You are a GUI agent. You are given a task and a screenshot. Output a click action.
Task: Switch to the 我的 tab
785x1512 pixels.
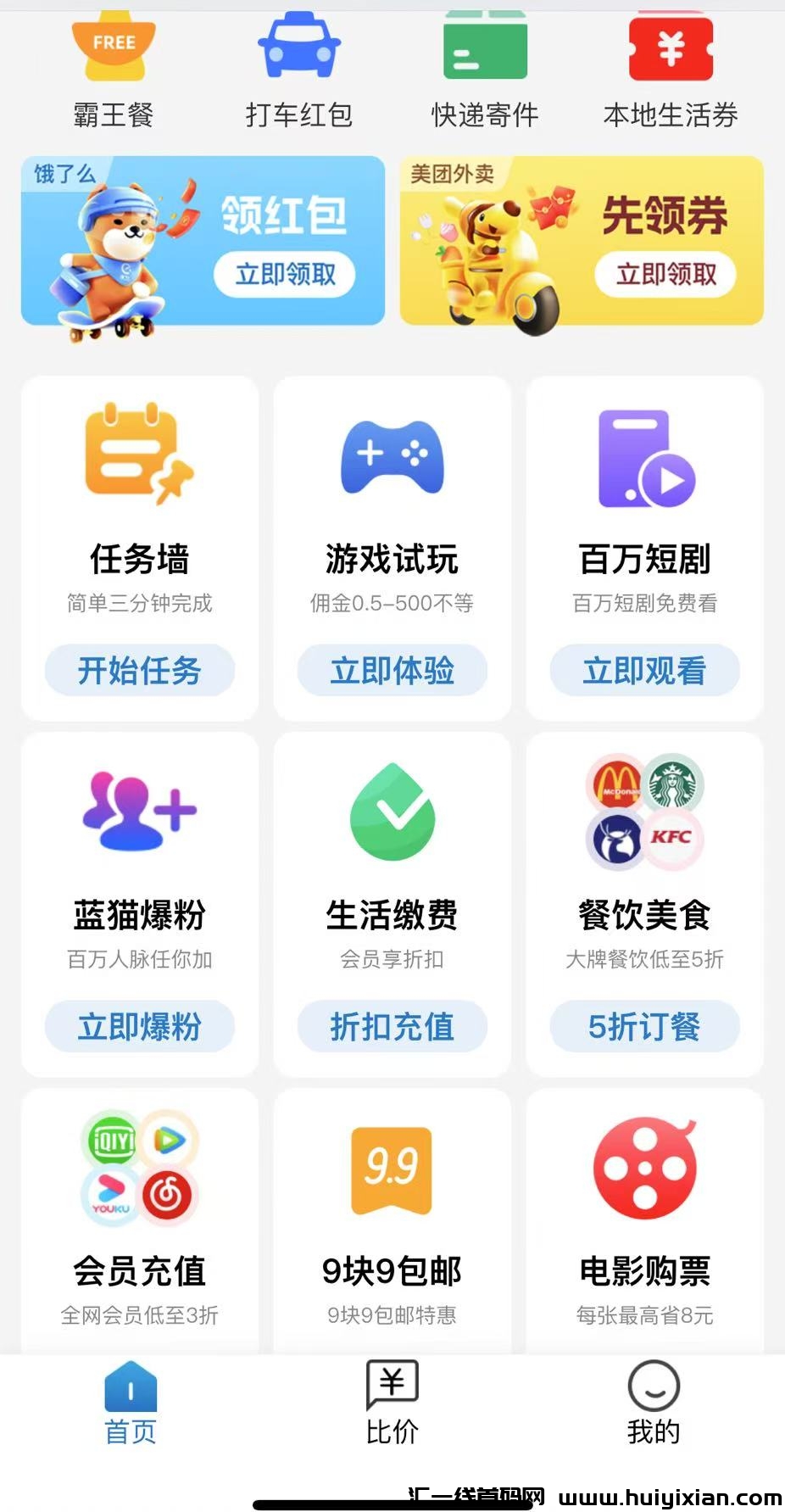coord(653,1403)
